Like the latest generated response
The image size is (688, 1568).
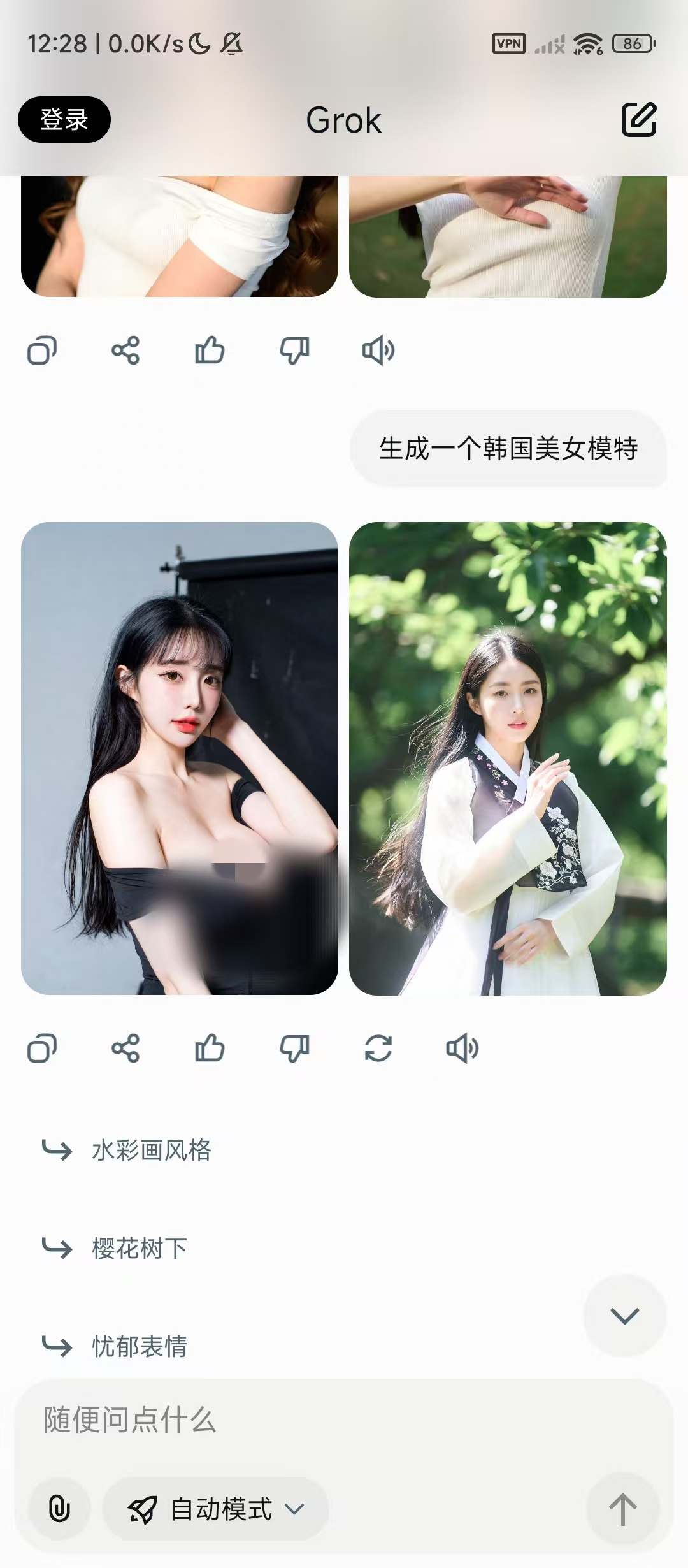coord(210,1048)
